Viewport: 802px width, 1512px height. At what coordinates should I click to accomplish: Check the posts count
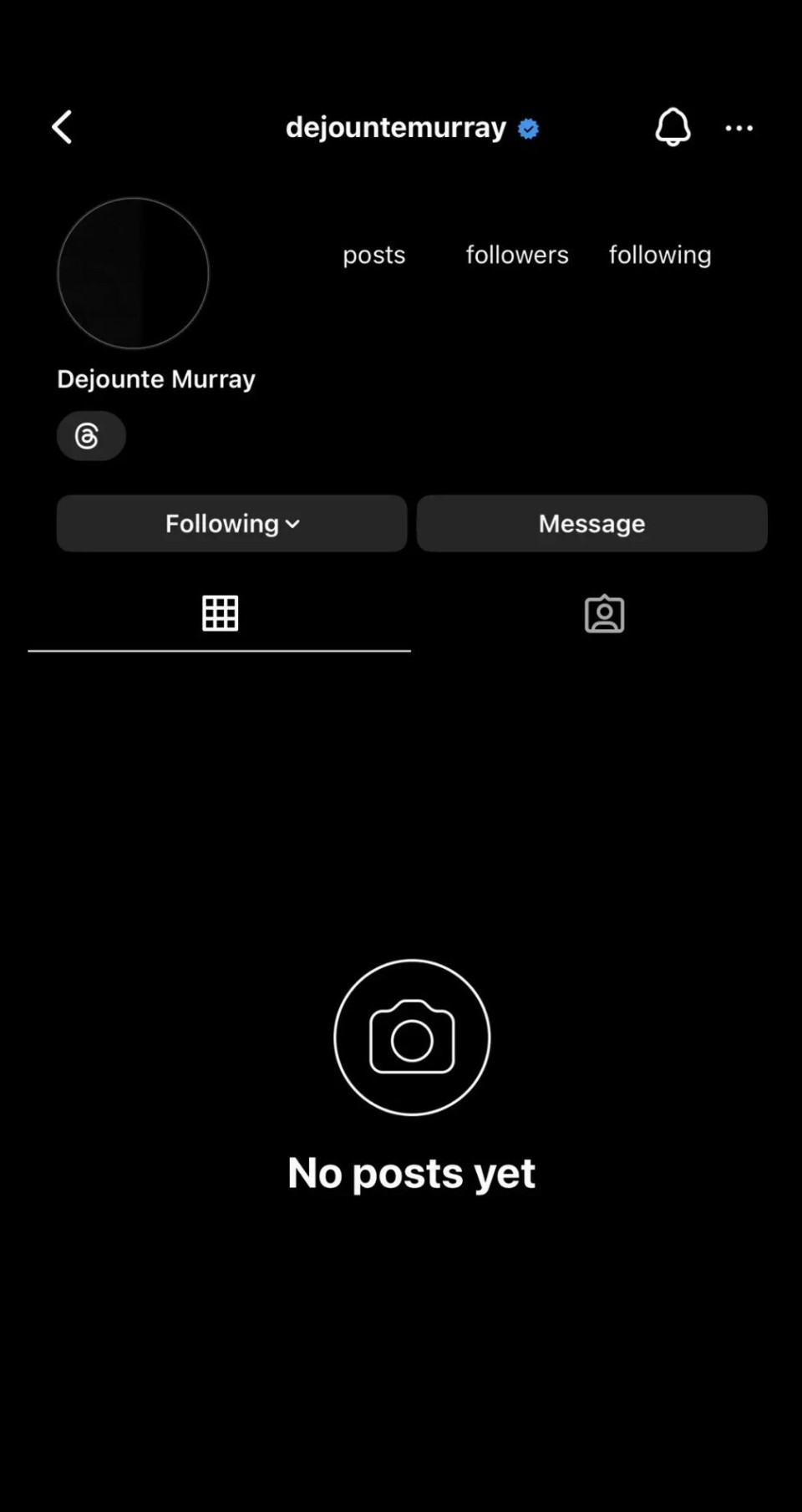(x=373, y=255)
